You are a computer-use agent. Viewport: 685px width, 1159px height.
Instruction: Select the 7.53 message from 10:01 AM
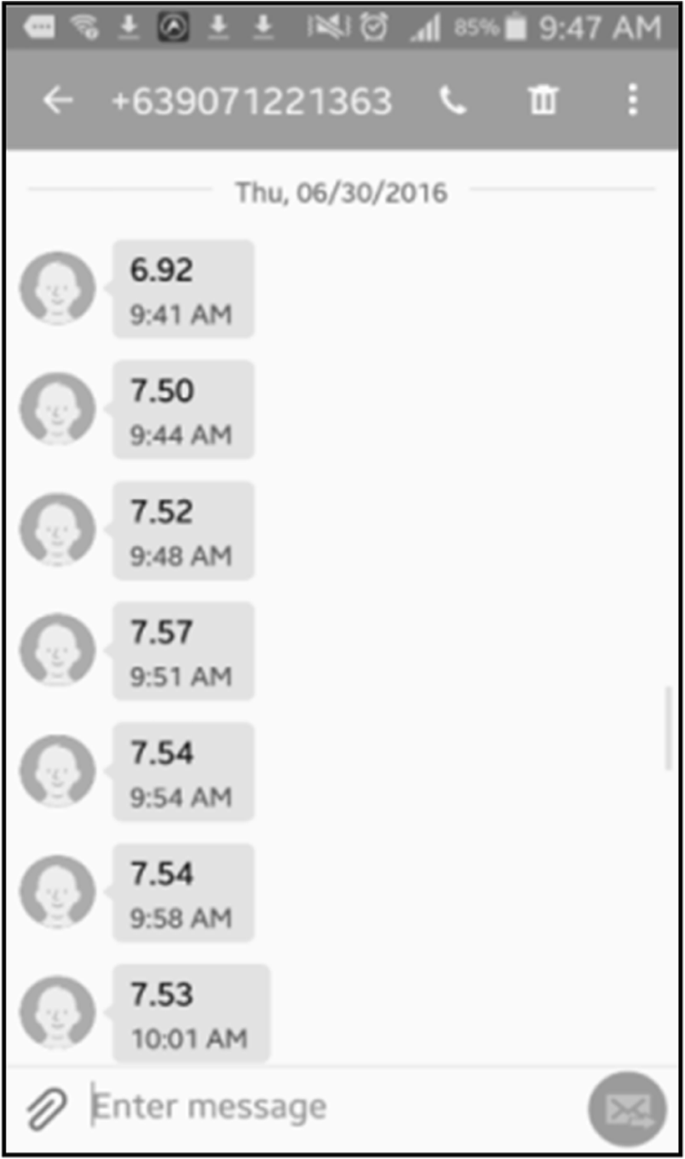pyautogui.click(x=190, y=1013)
